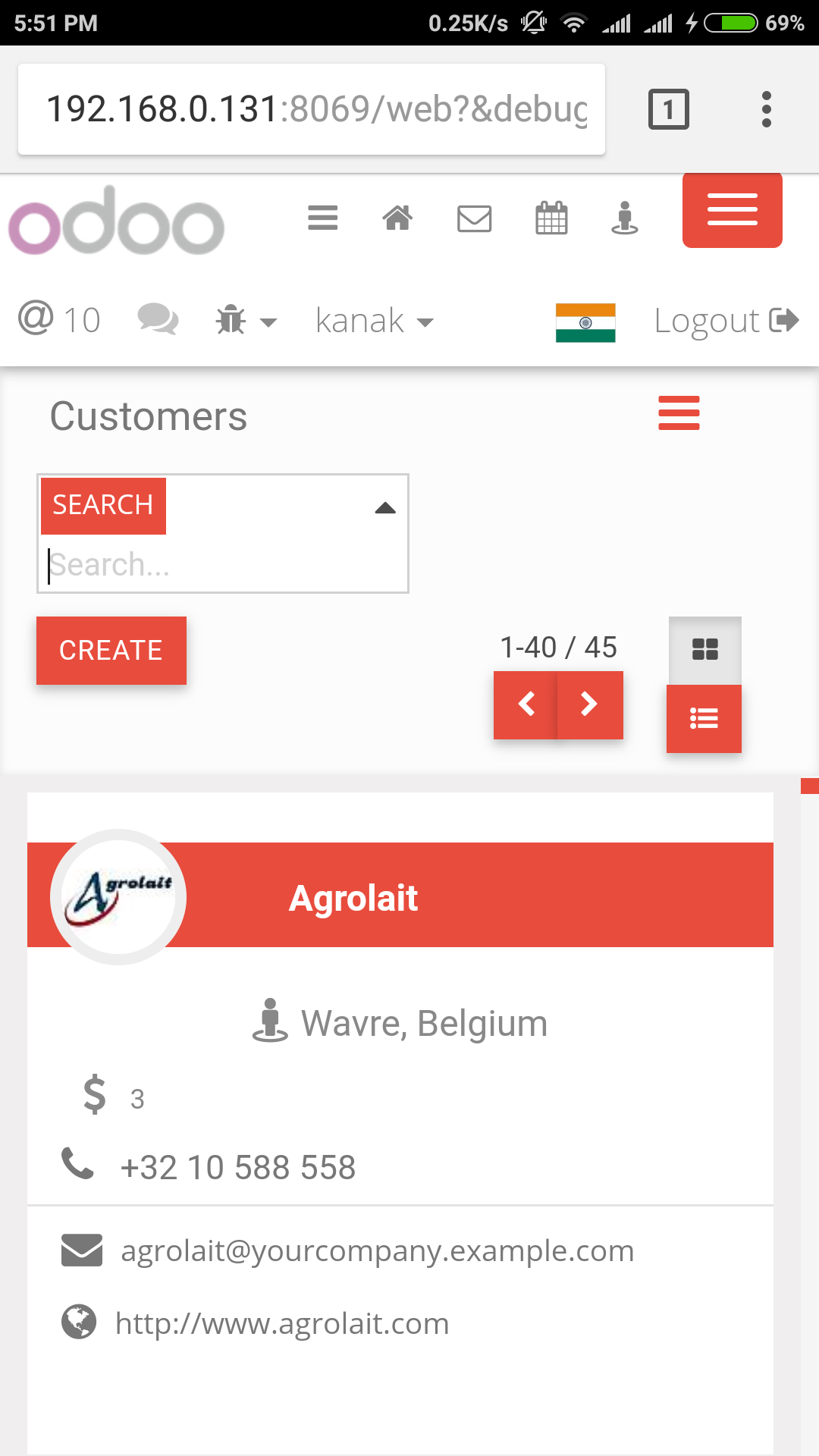Focus the Search... text field

click(x=223, y=565)
